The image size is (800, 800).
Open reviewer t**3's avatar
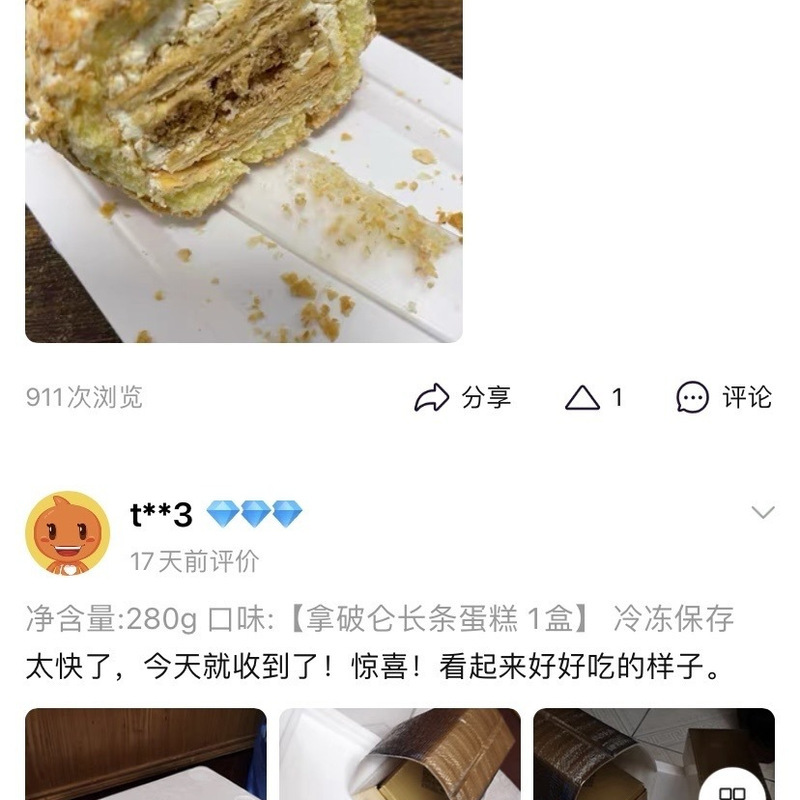[x=67, y=533]
